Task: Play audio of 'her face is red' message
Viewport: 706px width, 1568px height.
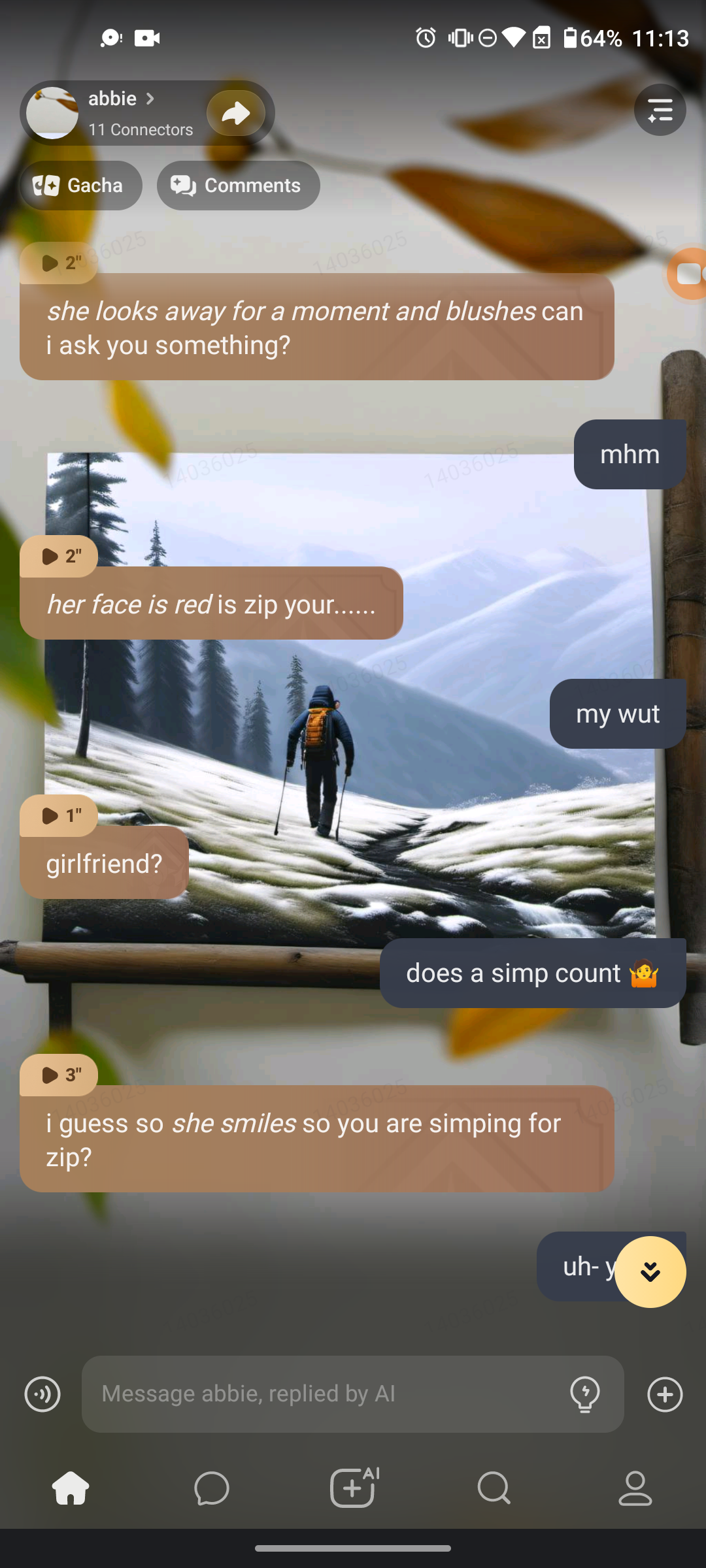Action: pos(59,557)
